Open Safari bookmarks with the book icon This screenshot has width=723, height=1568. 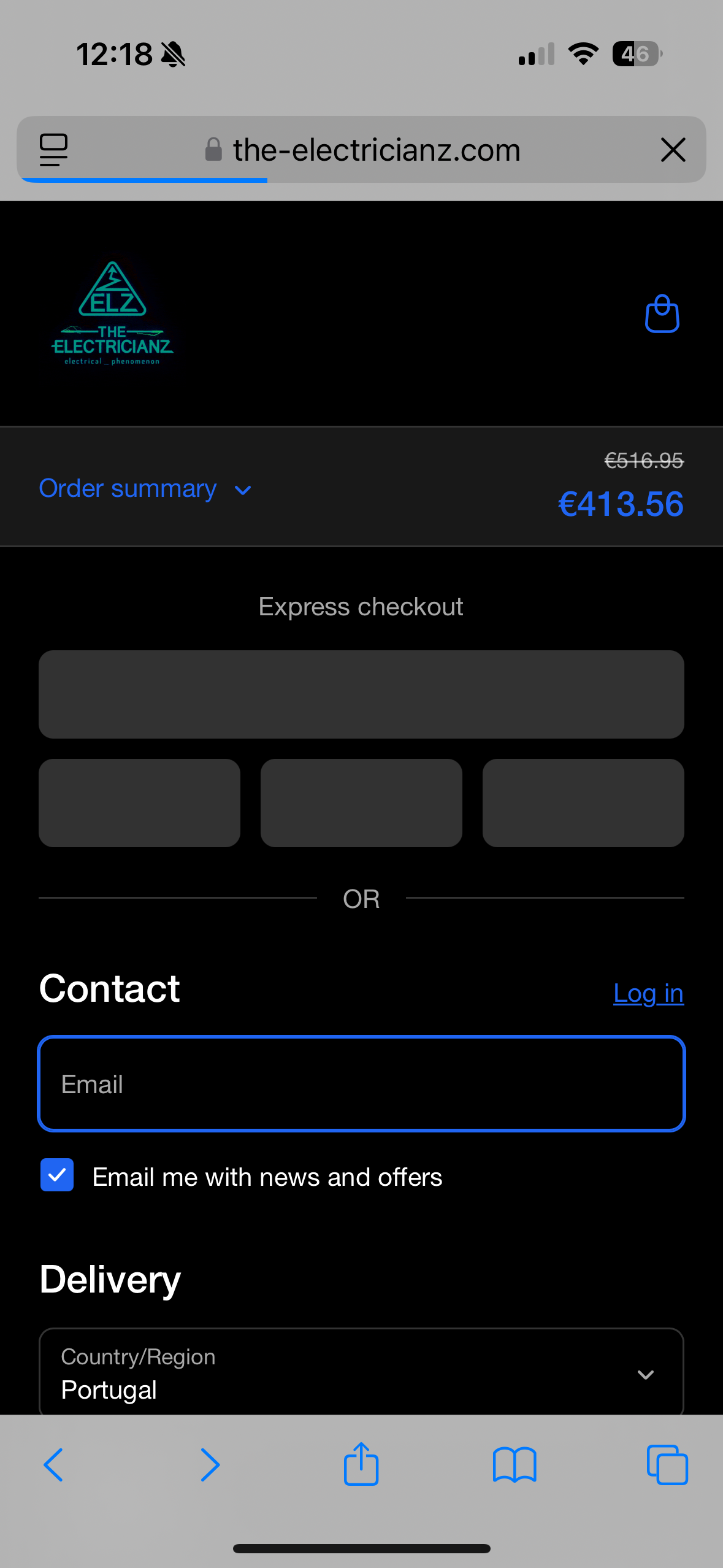[515, 1465]
